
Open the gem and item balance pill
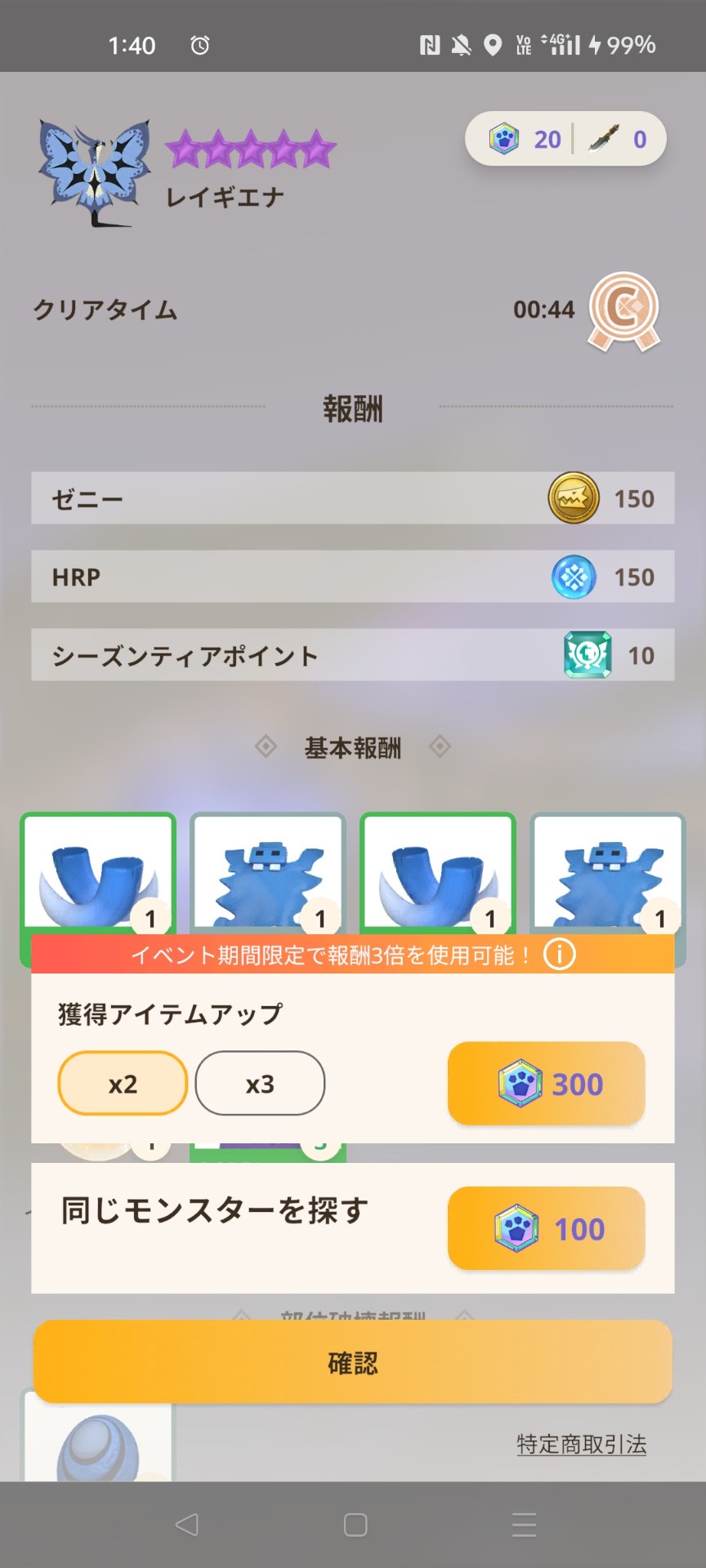(565, 139)
